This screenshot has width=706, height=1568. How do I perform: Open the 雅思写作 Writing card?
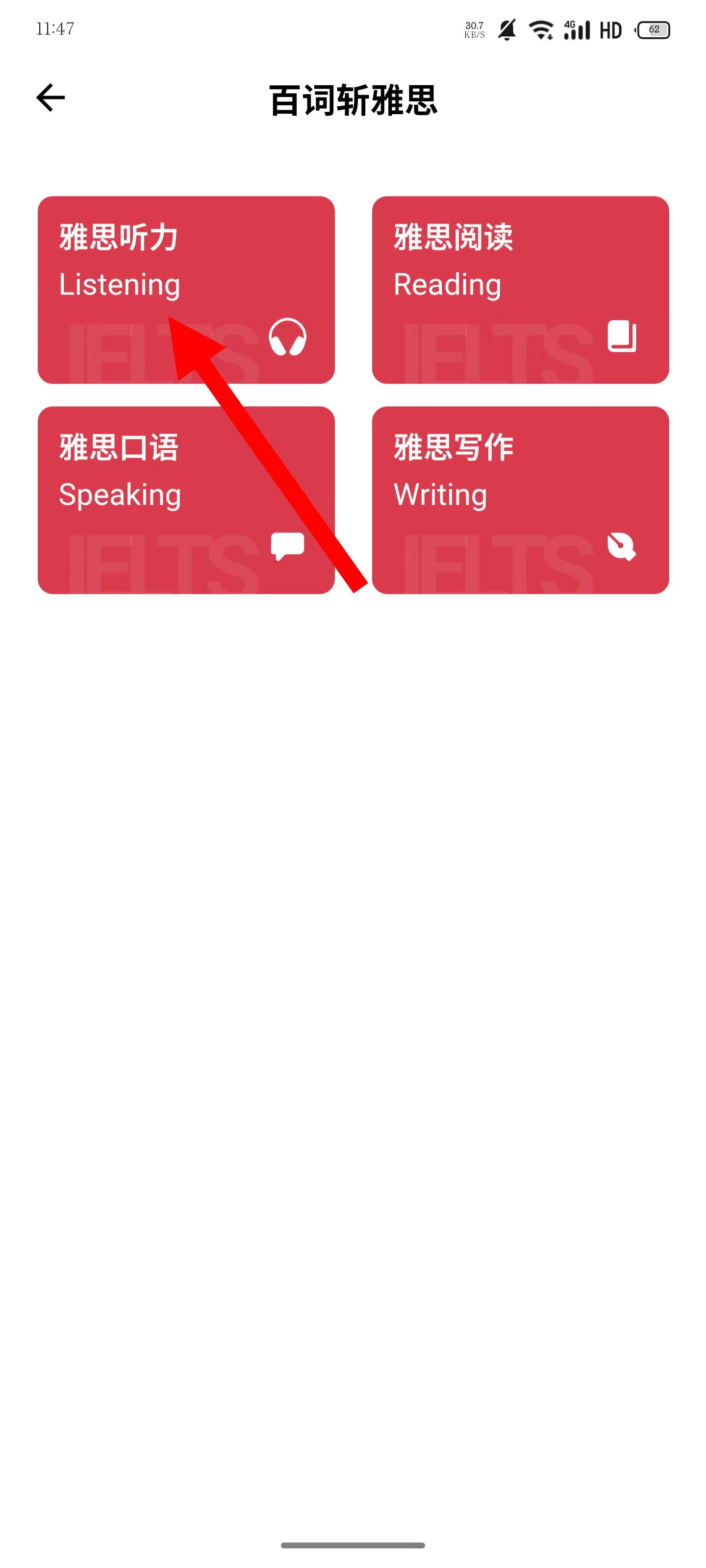point(520,500)
